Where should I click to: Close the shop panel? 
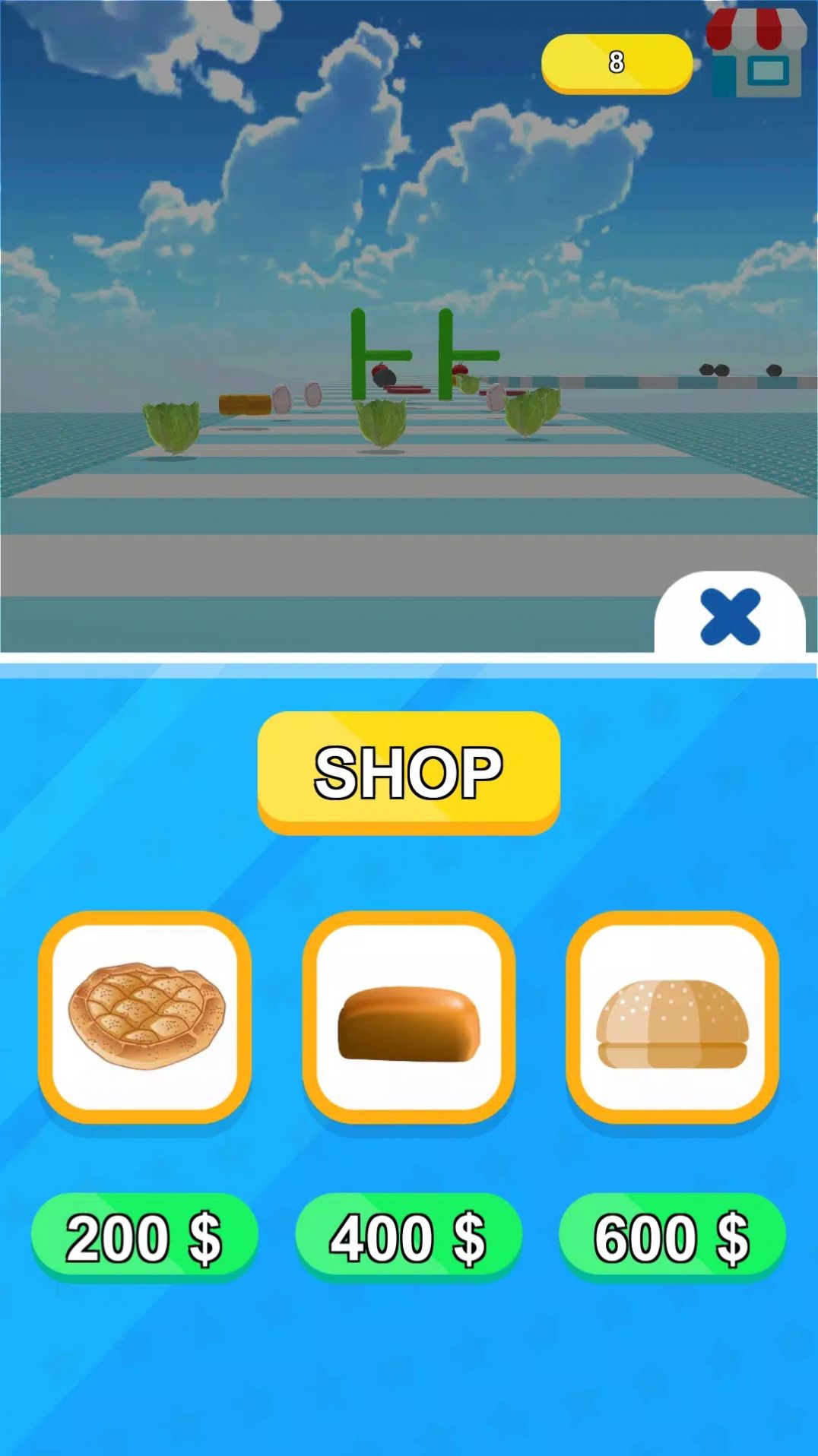pos(730,616)
